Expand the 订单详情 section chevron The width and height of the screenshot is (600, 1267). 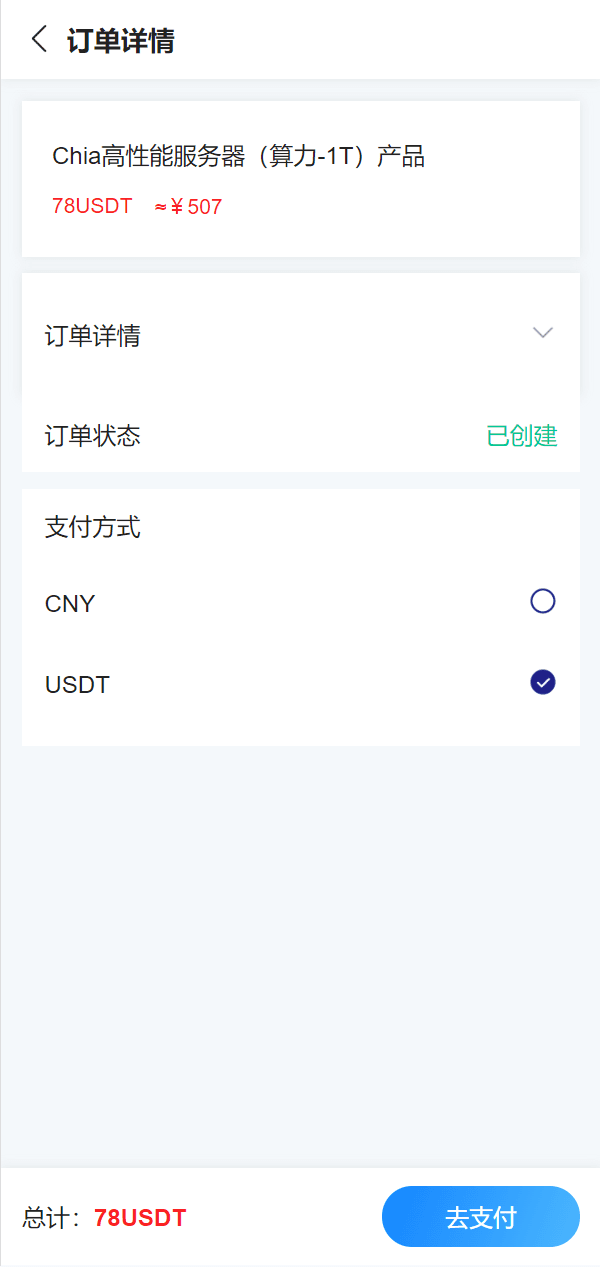[x=542, y=333]
